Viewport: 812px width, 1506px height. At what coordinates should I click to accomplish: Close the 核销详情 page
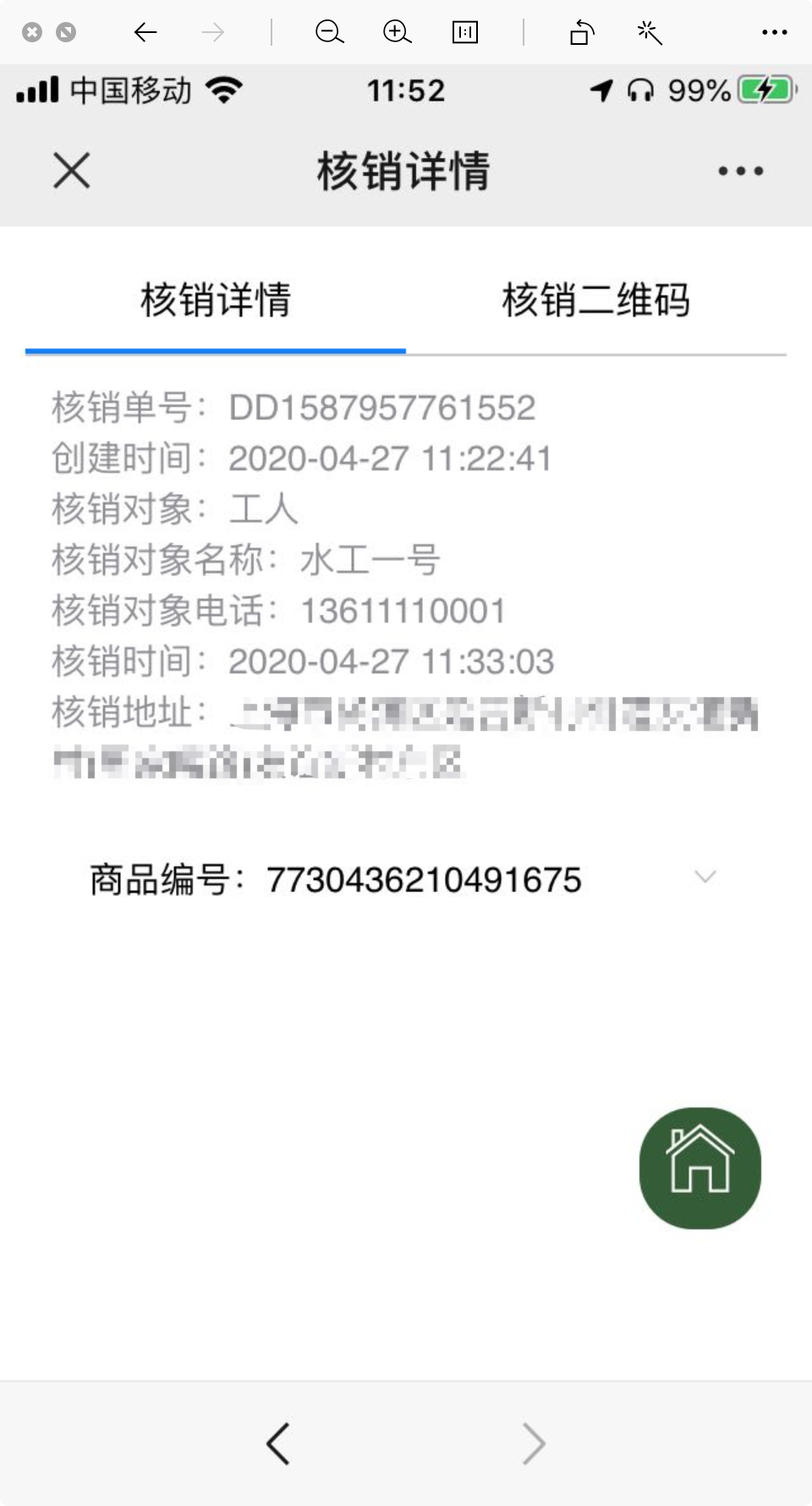[71, 171]
